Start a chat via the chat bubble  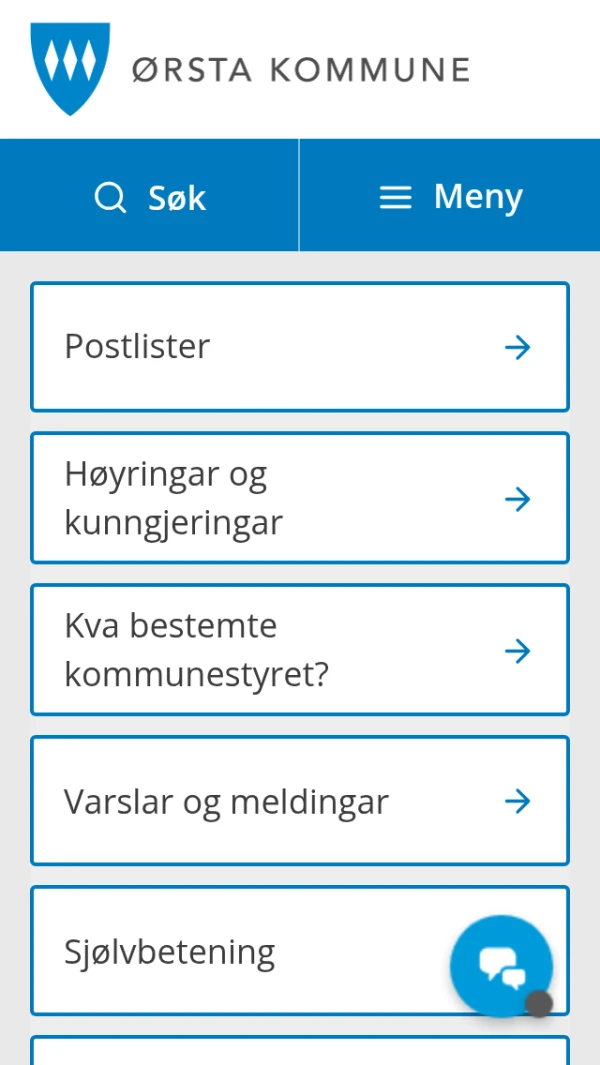(501, 965)
